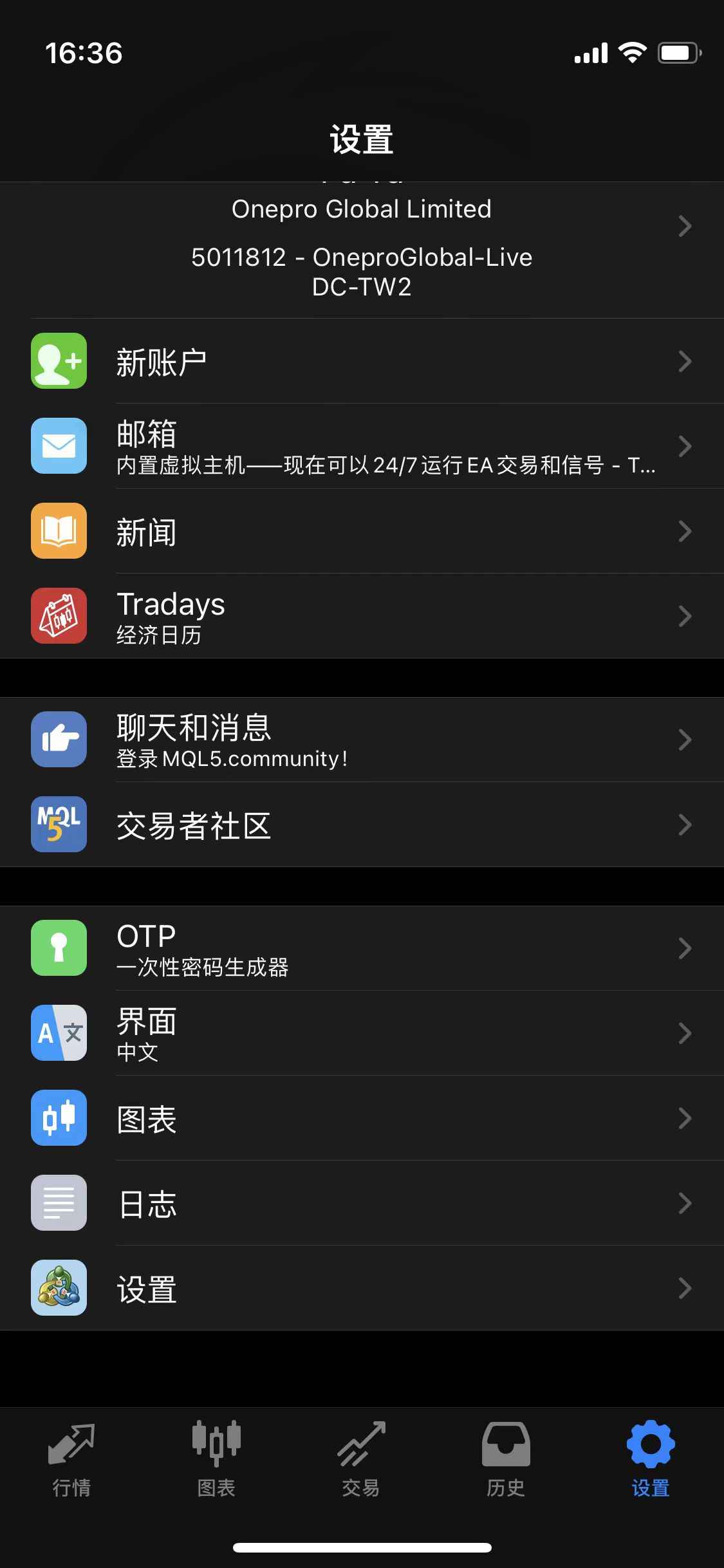Switch to the 图表 tab in bottom bar
The width and height of the screenshot is (724, 1568).
coord(216,1459)
